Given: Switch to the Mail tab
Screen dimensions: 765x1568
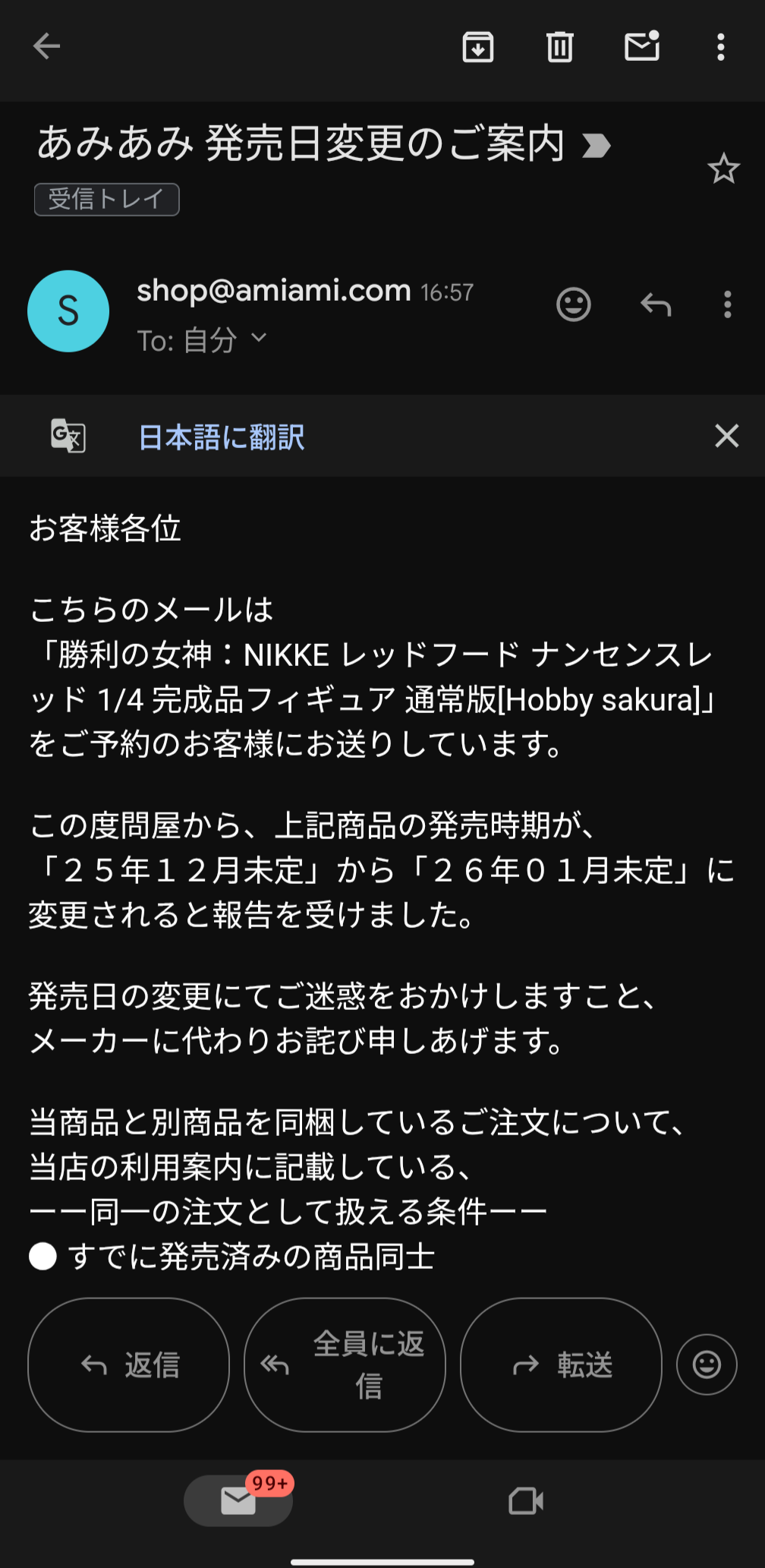Looking at the screenshot, I should point(238,1500).
